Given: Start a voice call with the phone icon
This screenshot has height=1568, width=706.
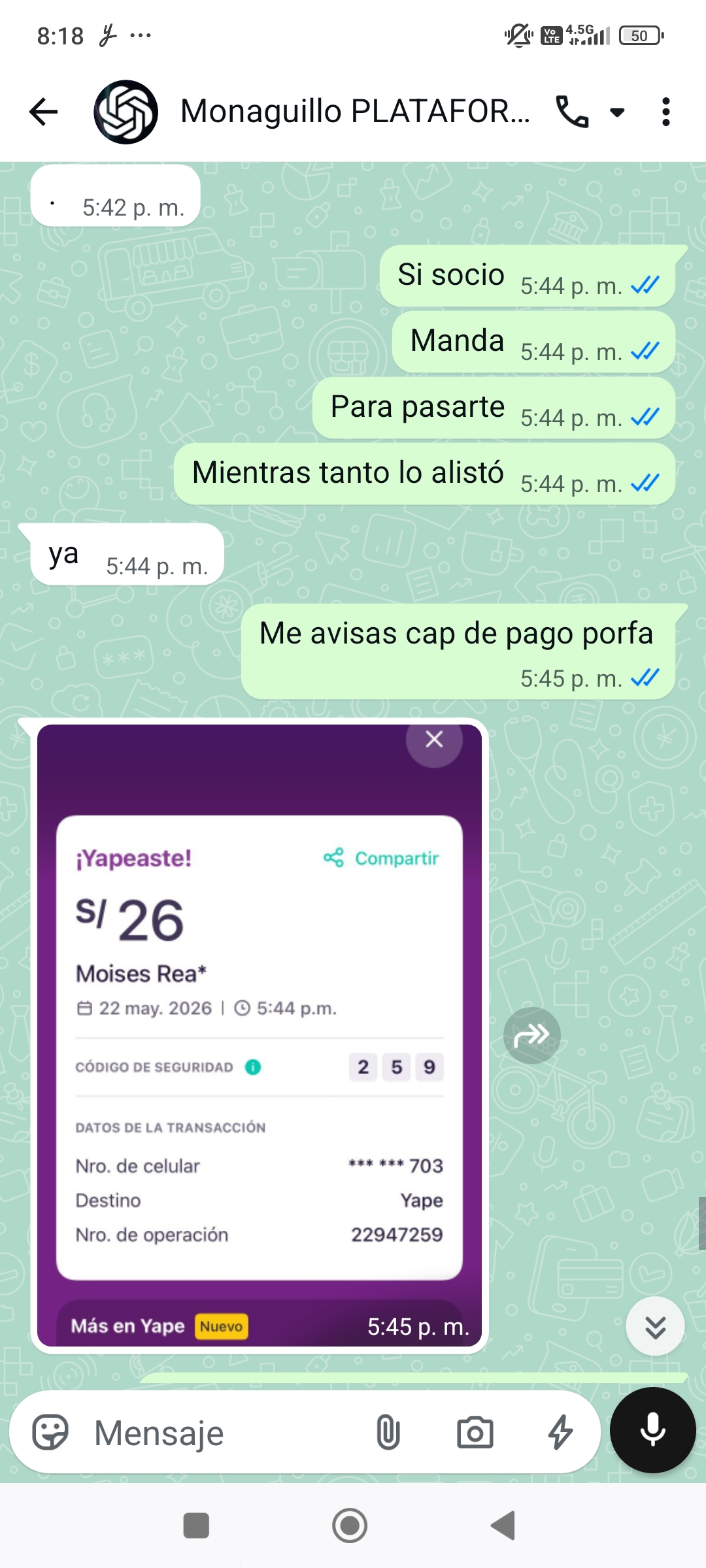Looking at the screenshot, I should pos(572,112).
